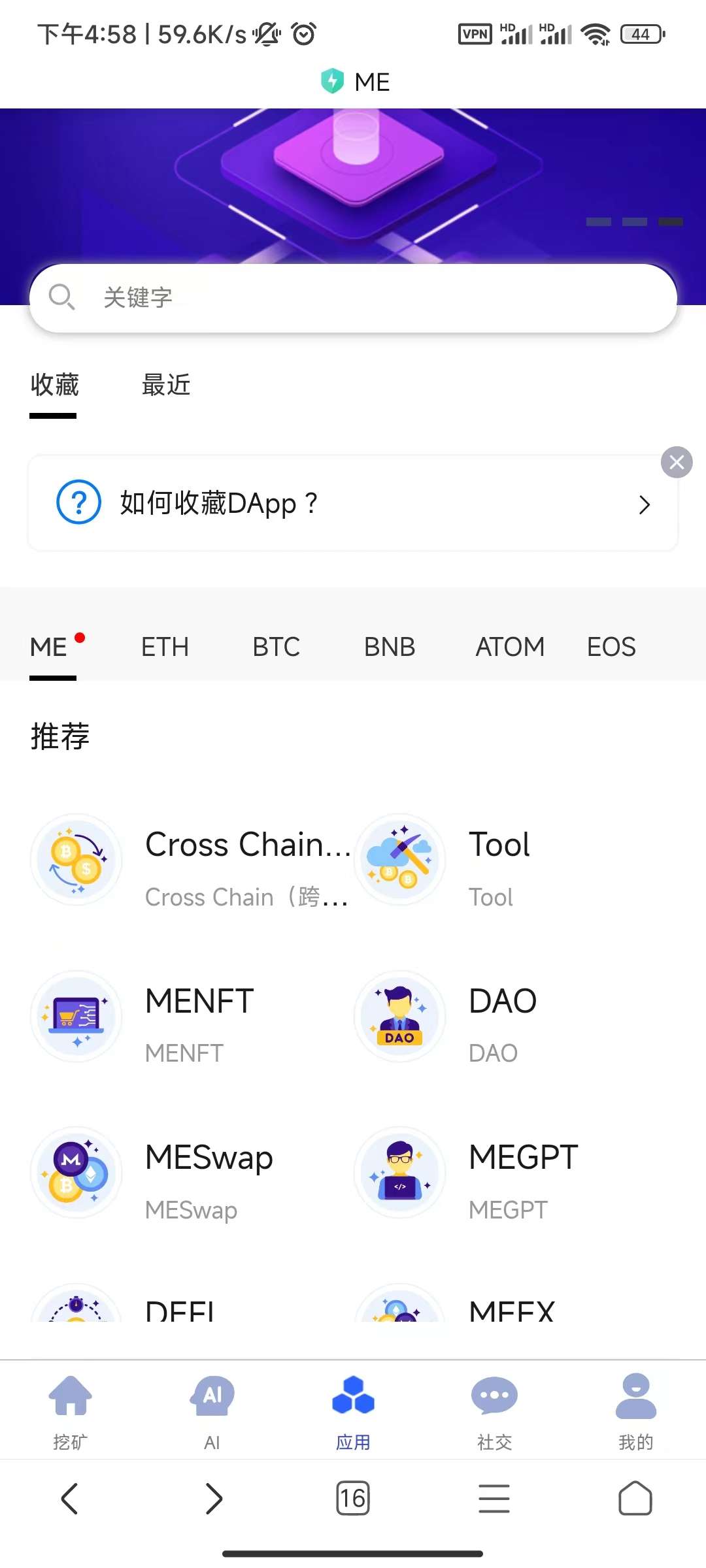Open the DAO DApp
The width and height of the screenshot is (706, 1568).
(501, 1017)
